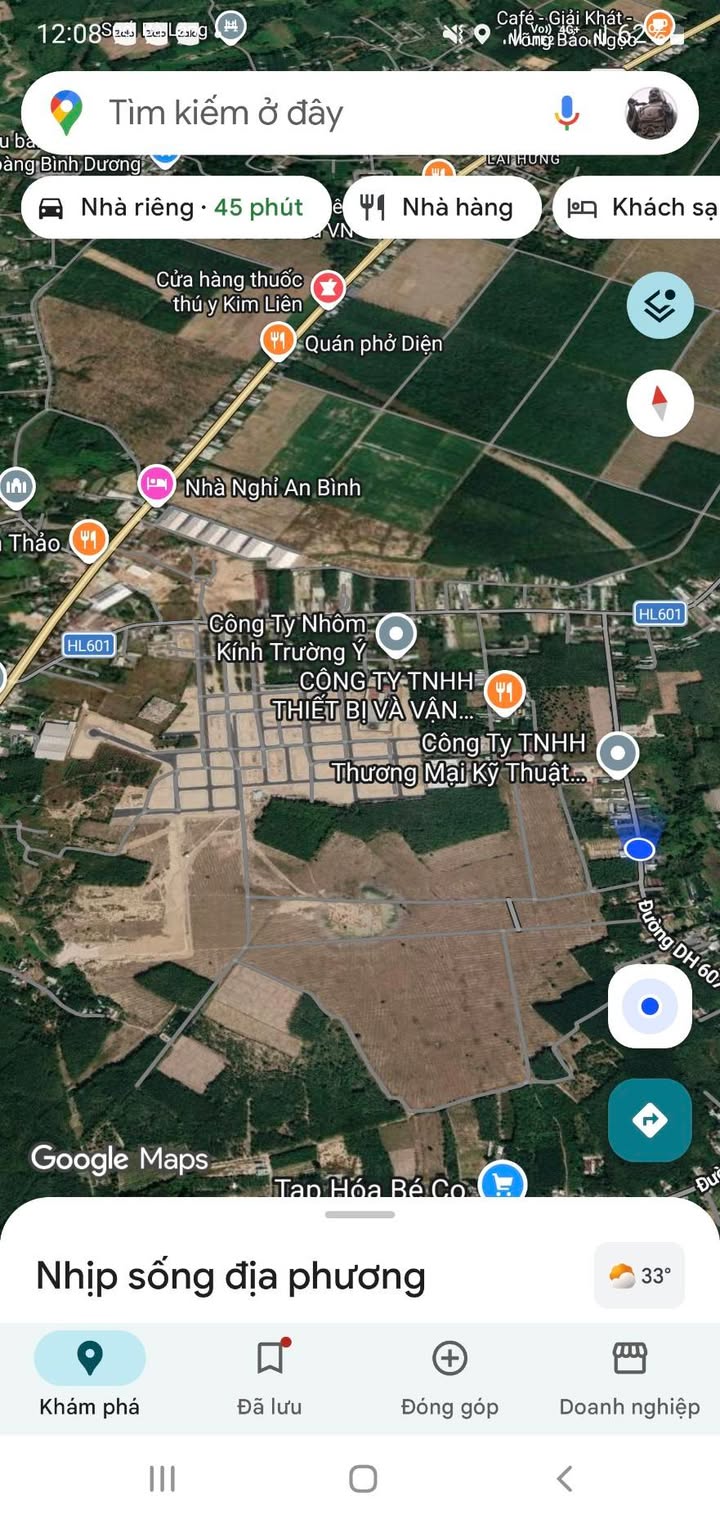Select the "Nhà riêng" 45 phút chip
The height and width of the screenshot is (1519, 720).
(x=176, y=207)
